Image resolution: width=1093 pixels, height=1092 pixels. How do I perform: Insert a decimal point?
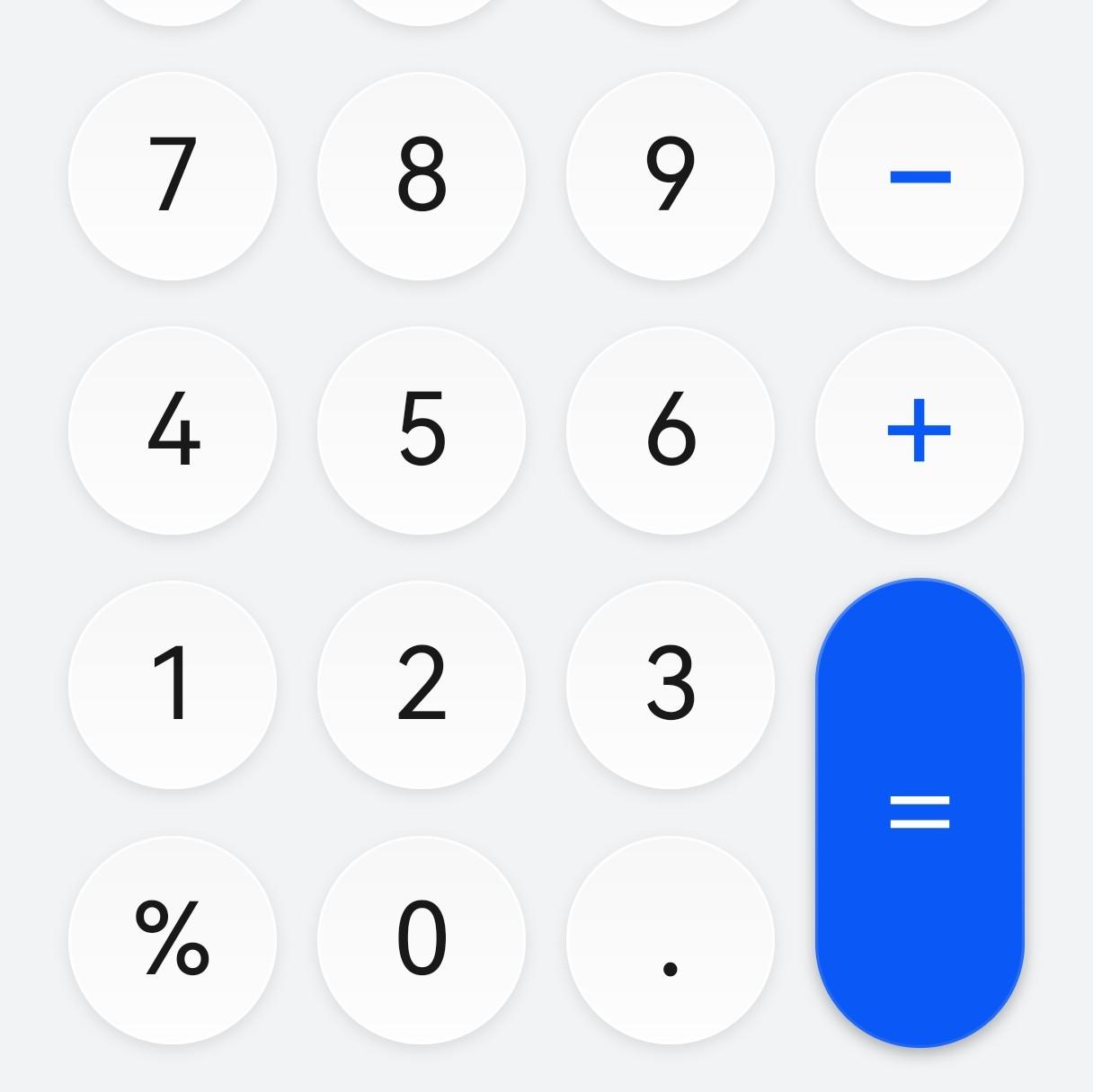pyautogui.click(x=671, y=940)
